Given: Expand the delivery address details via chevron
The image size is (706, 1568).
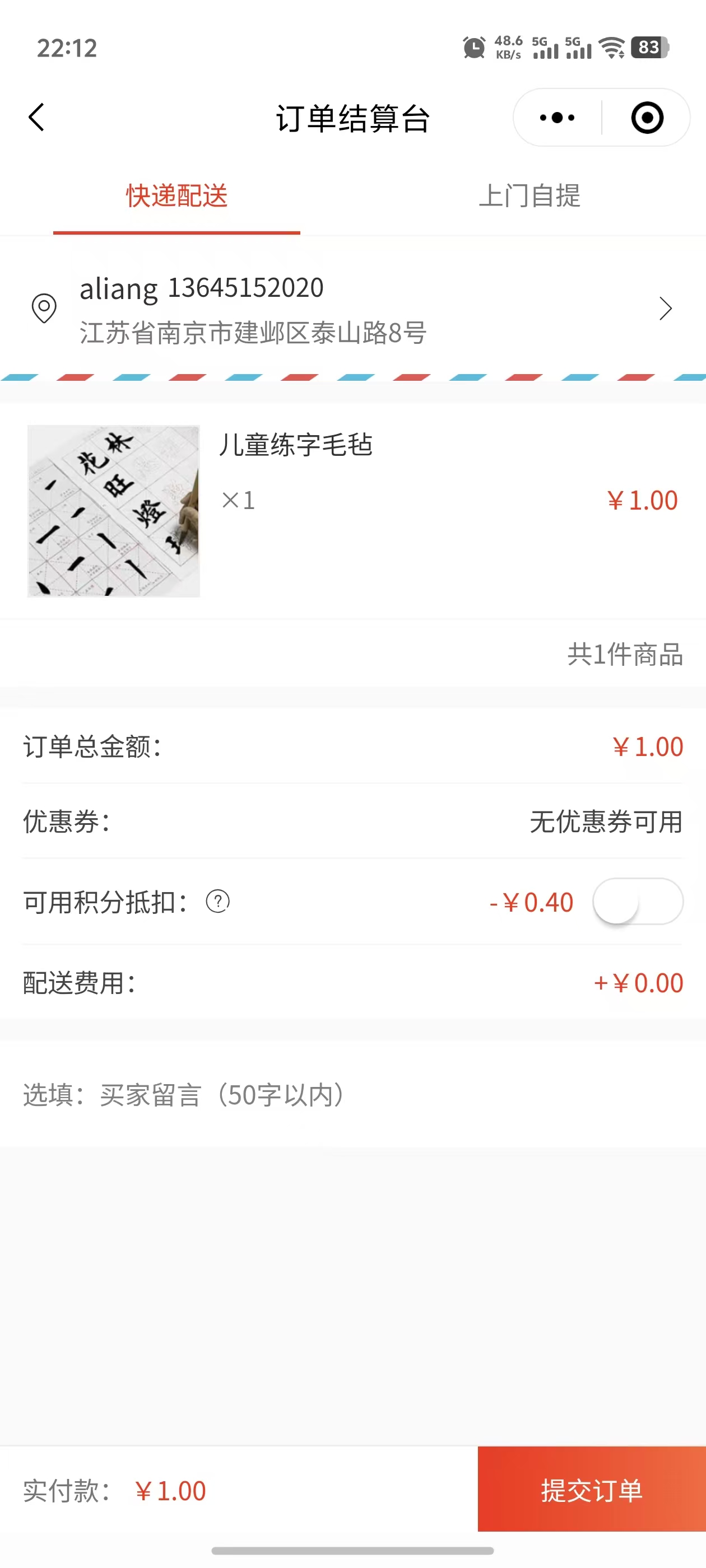Looking at the screenshot, I should click(665, 309).
